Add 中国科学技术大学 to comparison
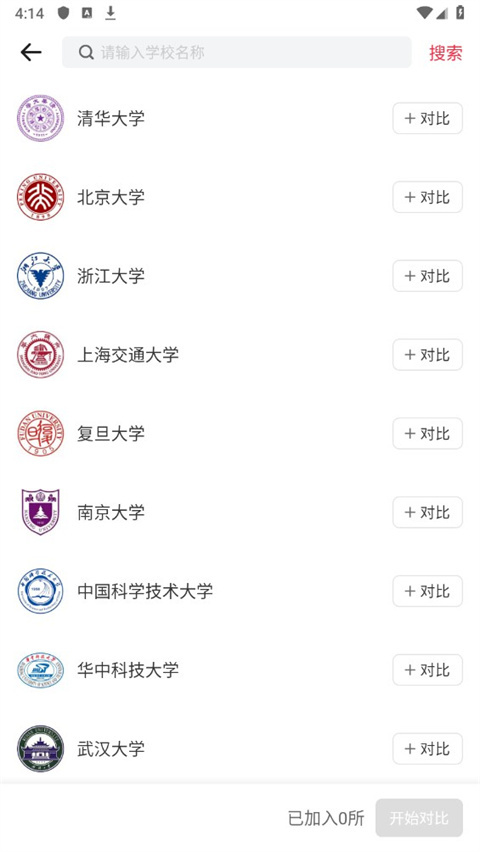This screenshot has width=480, height=852. click(427, 591)
